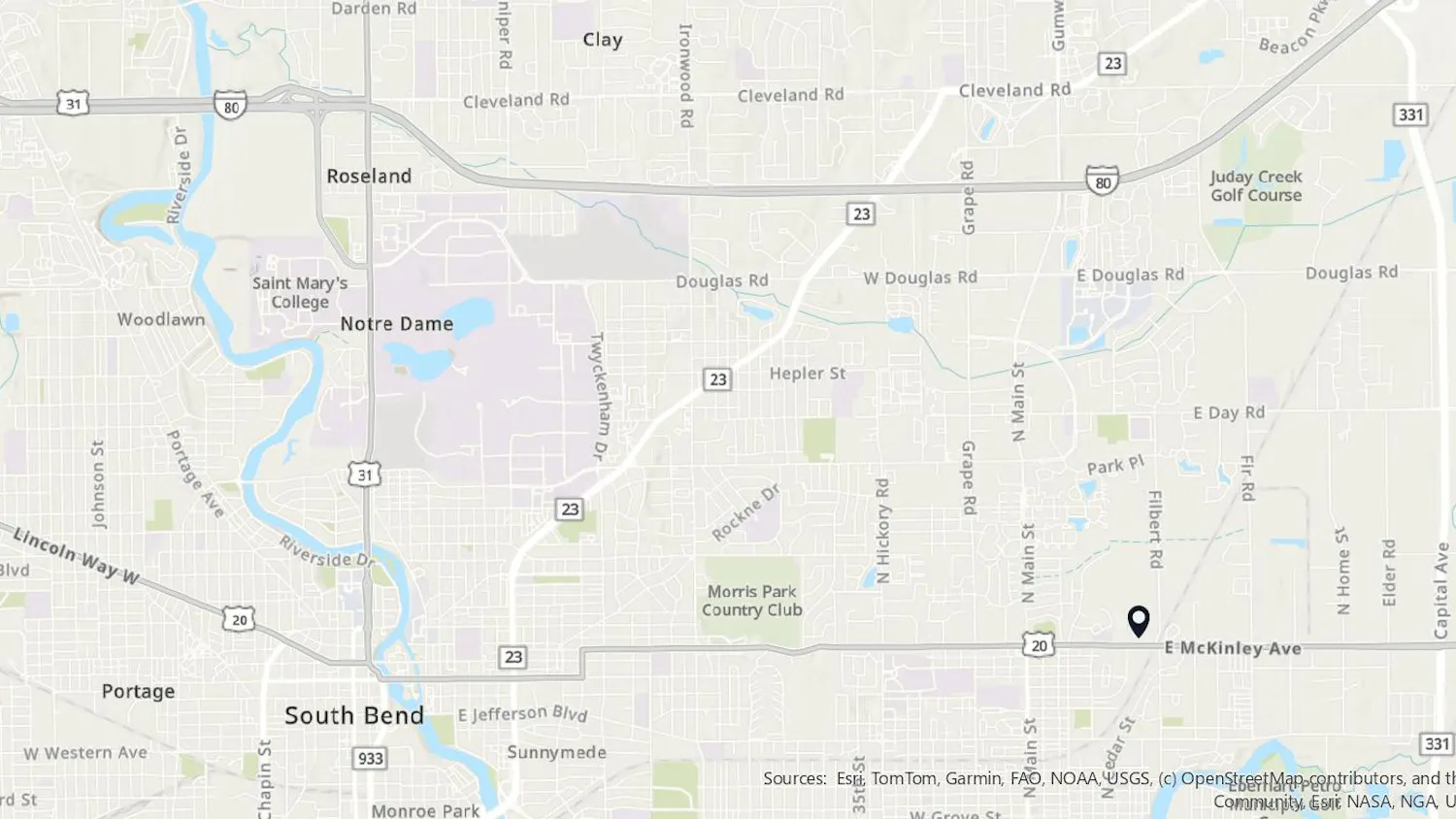Tap the black location pin on E McKinley Ave
Viewport: 1456px width, 819px height.
pyautogui.click(x=1139, y=620)
